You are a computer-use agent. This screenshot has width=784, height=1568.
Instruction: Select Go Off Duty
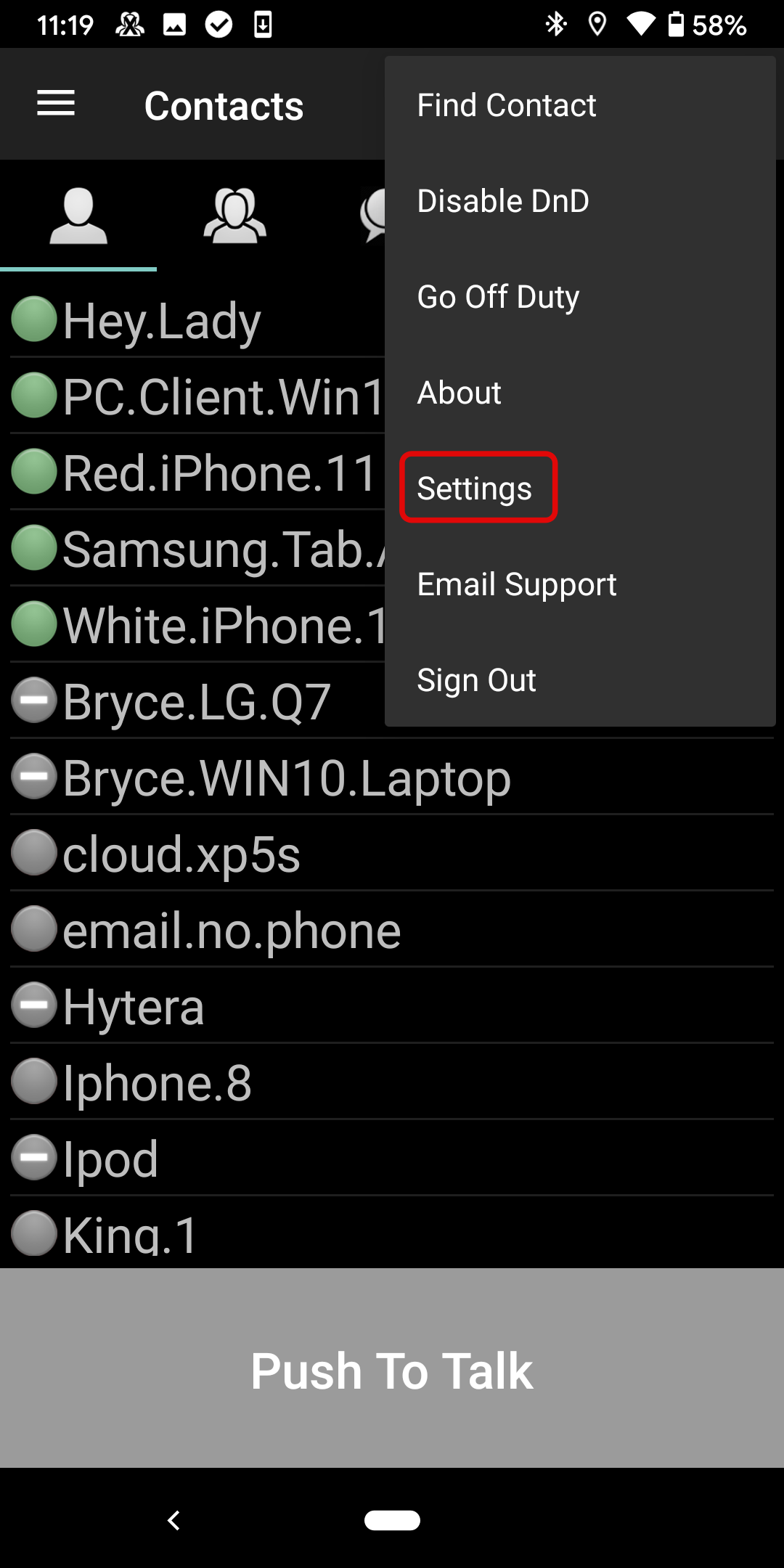[498, 297]
